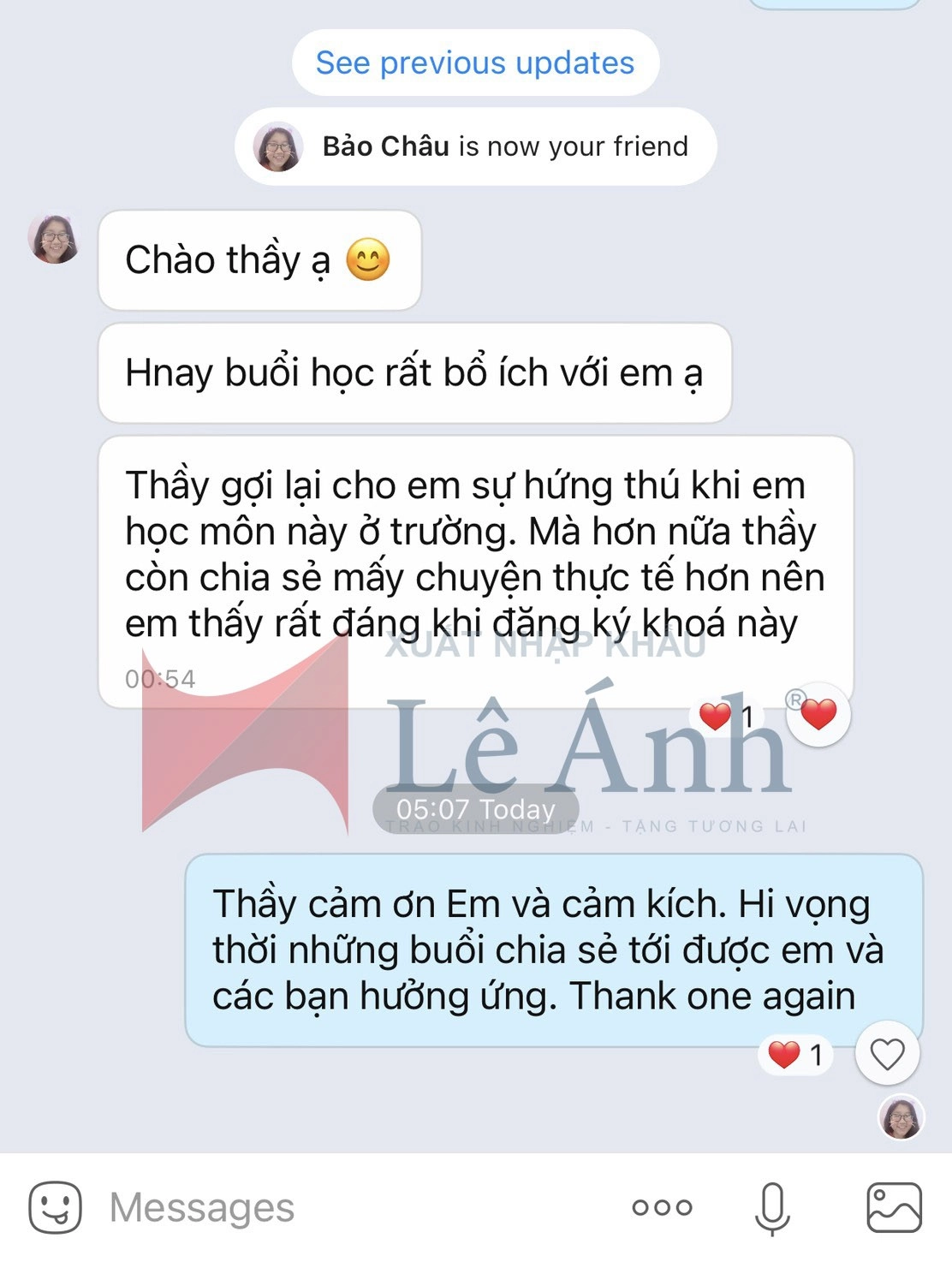This screenshot has height=1262, width=952.
Task: React with heart on 'Thầy gợi lại' message
Action: [818, 714]
